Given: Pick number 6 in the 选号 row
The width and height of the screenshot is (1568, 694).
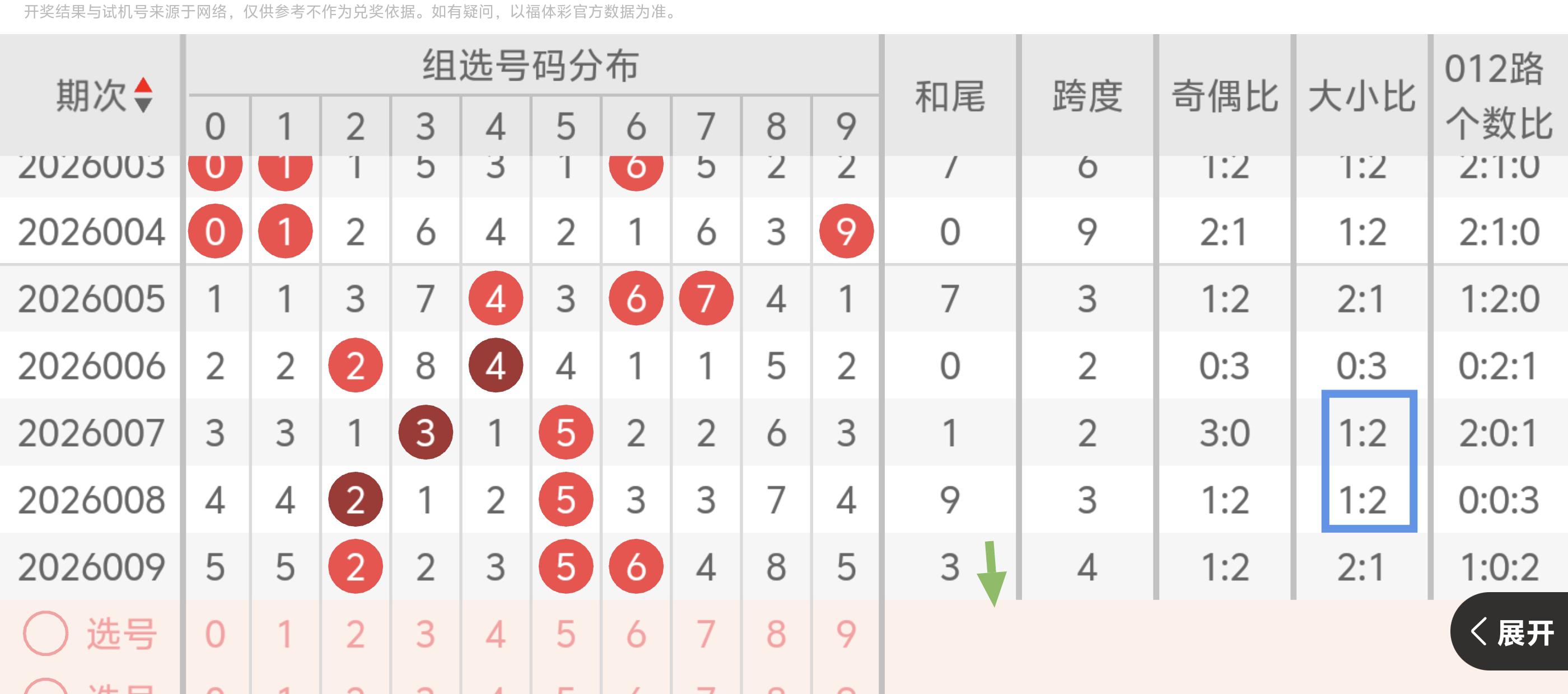Looking at the screenshot, I should pyautogui.click(x=636, y=634).
